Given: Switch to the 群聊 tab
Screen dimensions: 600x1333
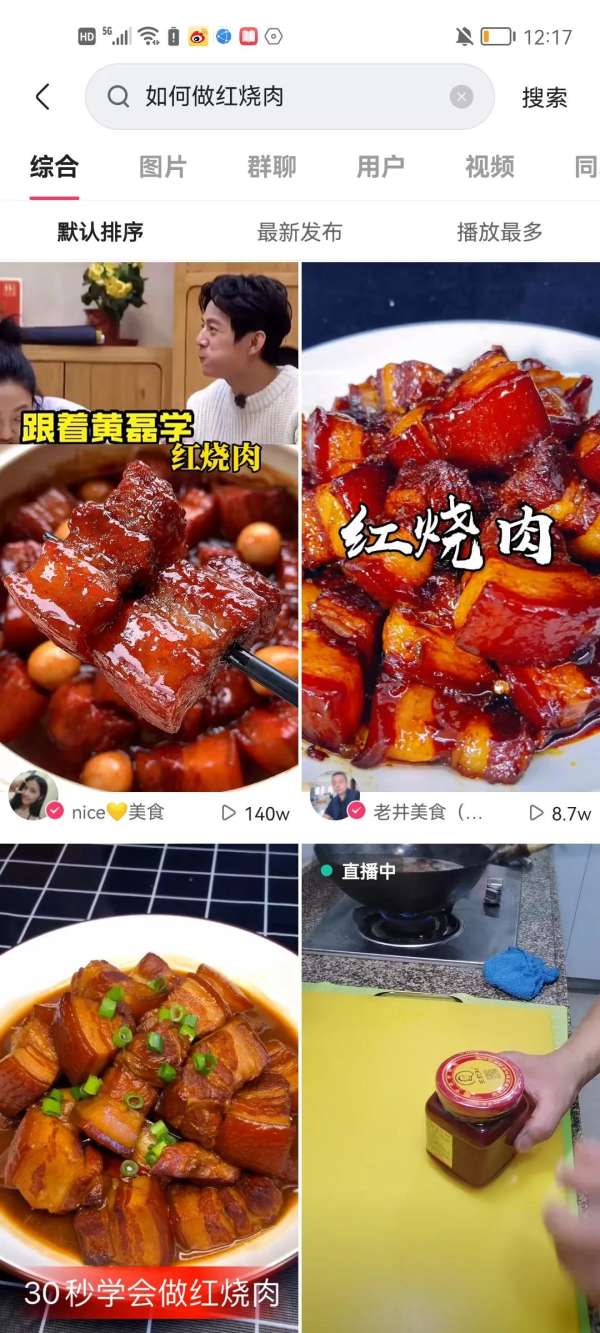Looking at the screenshot, I should click(271, 167).
